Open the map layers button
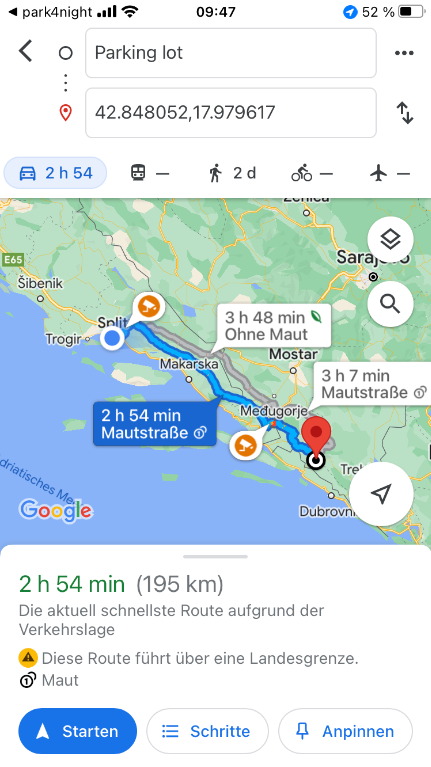The width and height of the screenshot is (431, 767). pos(390,240)
